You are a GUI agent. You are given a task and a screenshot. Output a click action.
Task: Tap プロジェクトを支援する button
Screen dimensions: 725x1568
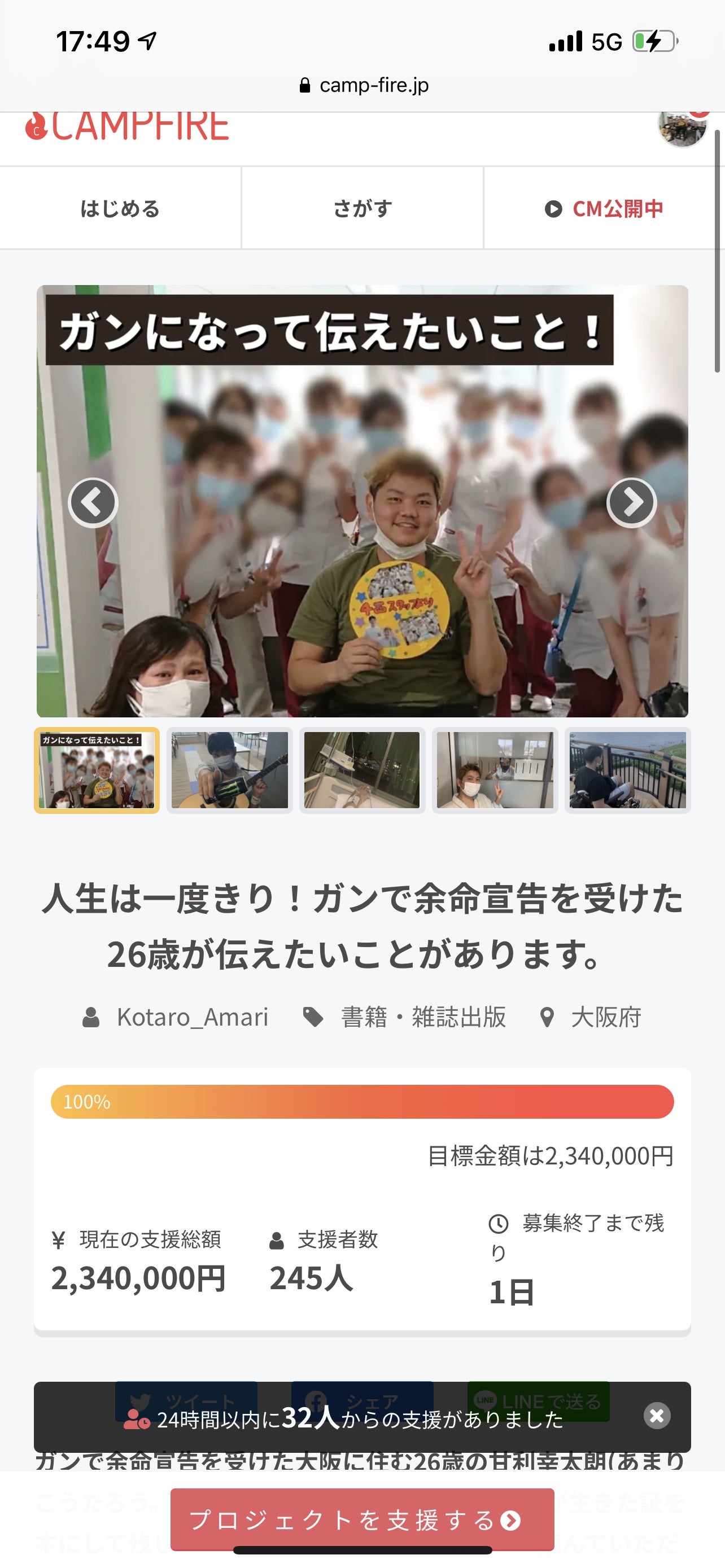(x=362, y=1520)
